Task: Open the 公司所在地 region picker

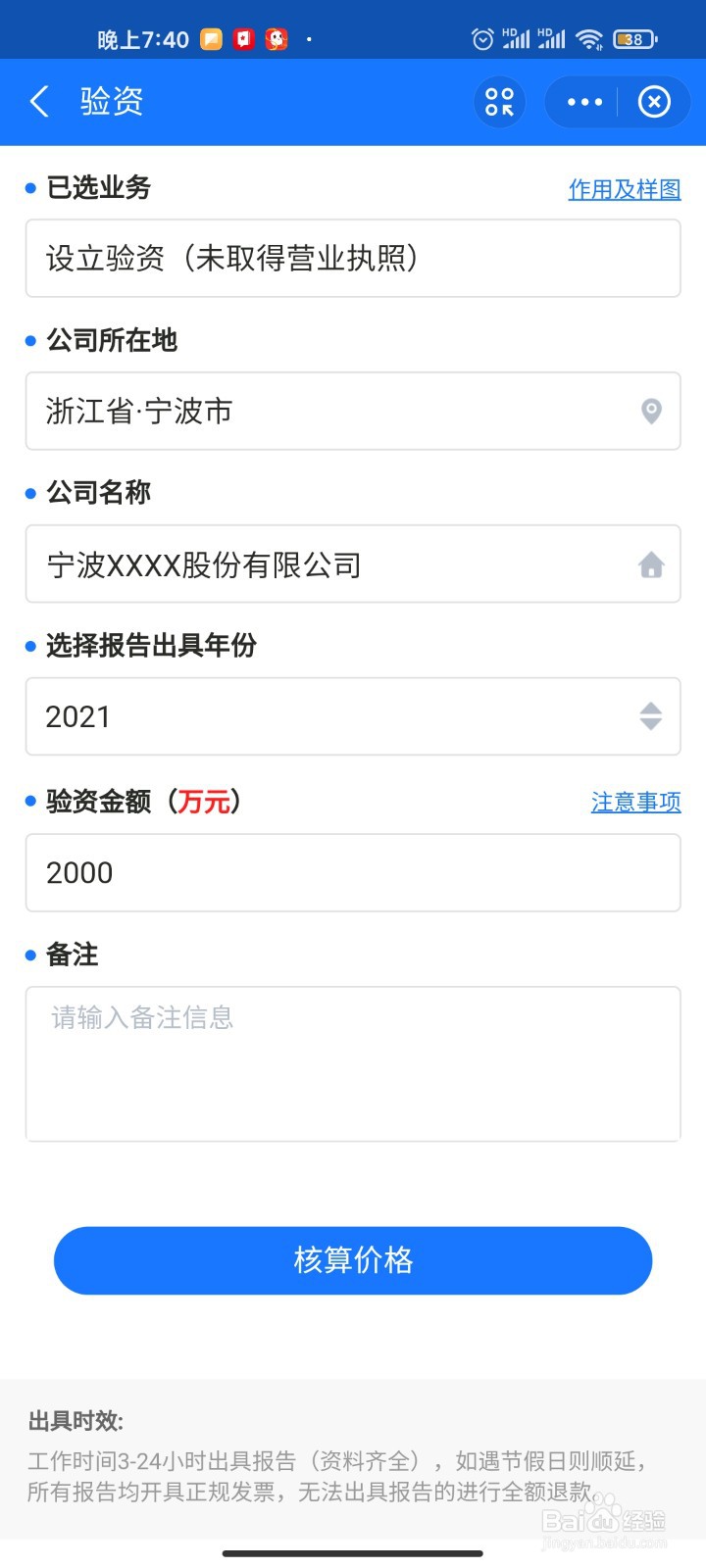Action: (x=353, y=412)
